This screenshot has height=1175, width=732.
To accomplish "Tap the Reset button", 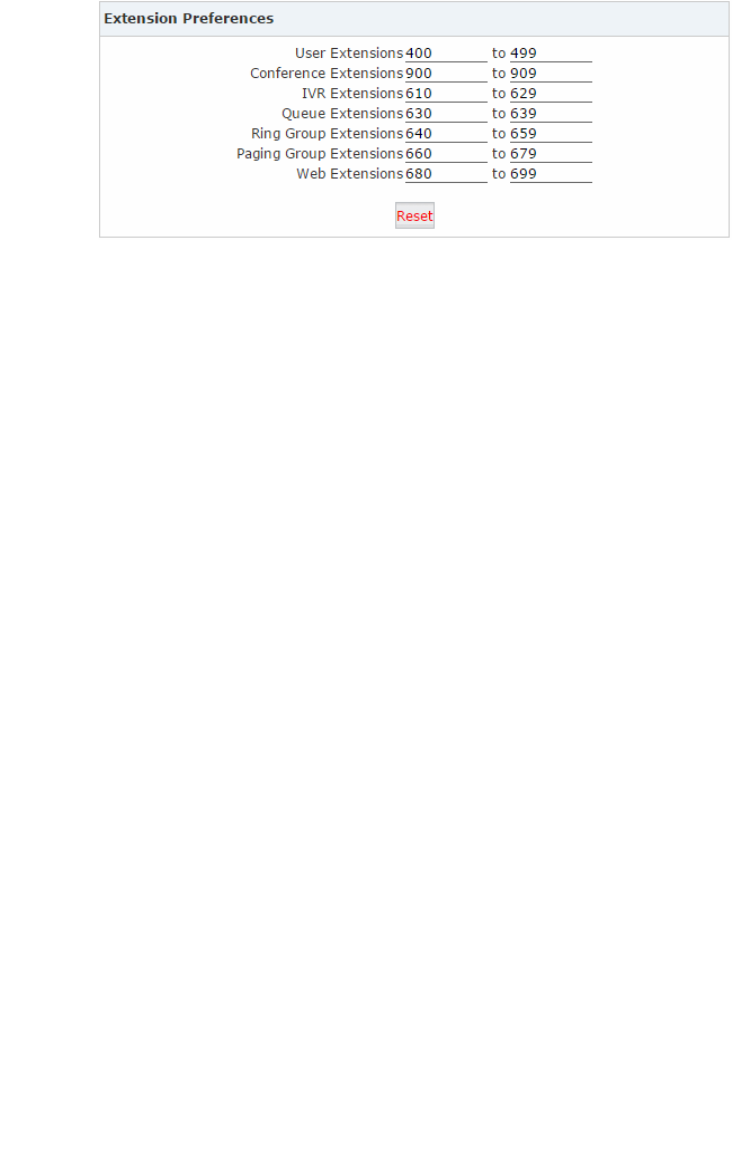I will pos(414,216).
